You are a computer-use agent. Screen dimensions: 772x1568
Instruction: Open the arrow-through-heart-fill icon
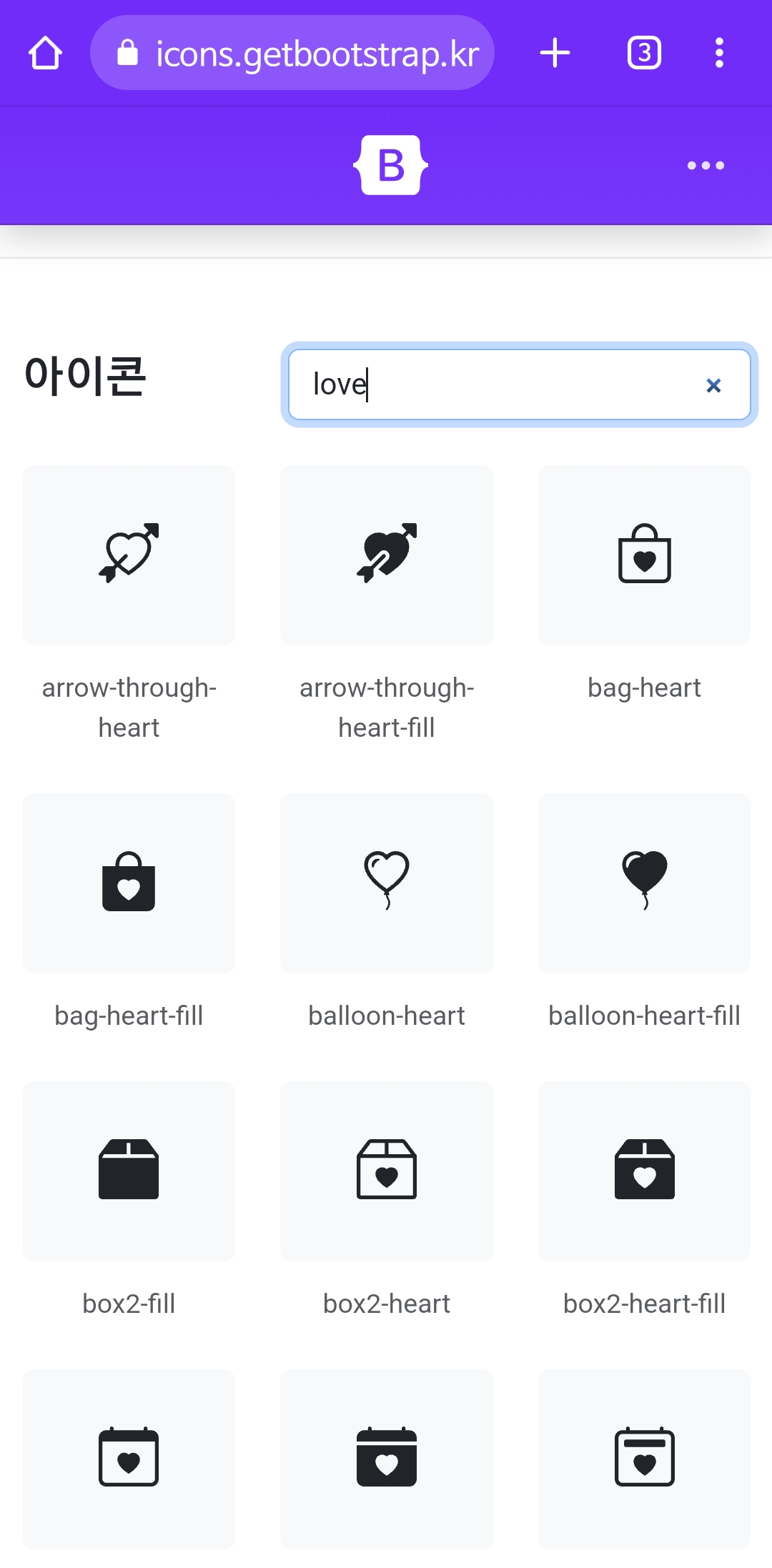pyautogui.click(x=387, y=555)
